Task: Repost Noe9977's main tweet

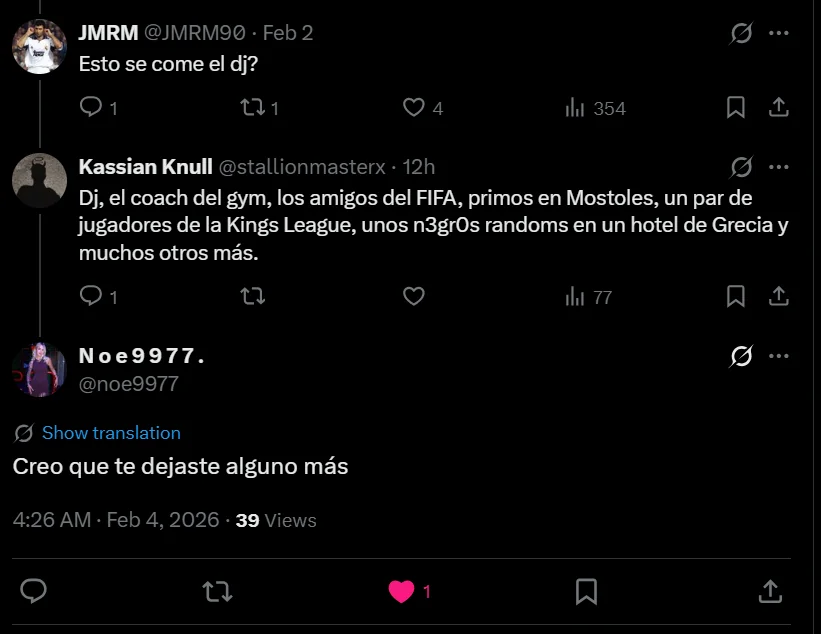Action: (217, 591)
